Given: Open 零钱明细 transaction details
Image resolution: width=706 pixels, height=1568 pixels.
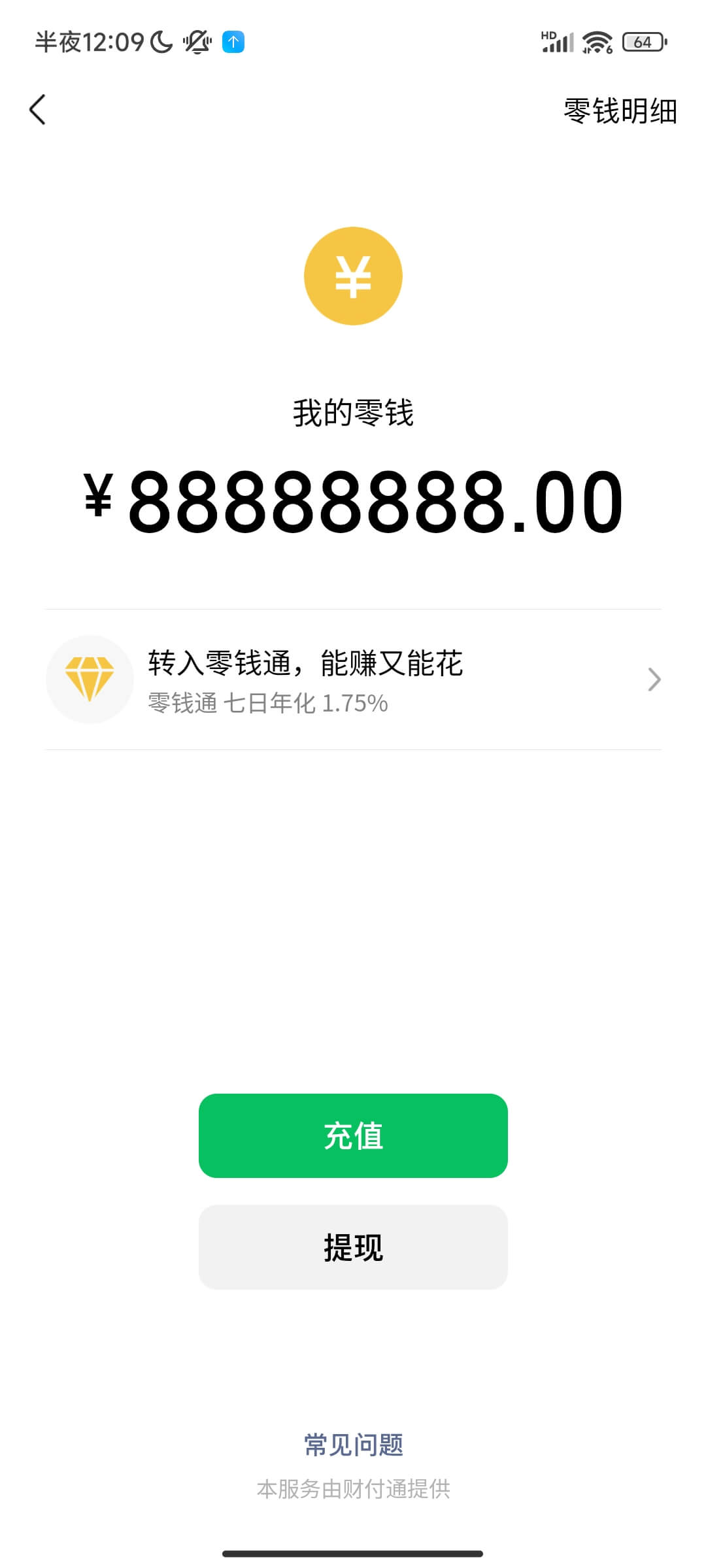Looking at the screenshot, I should tap(620, 111).
